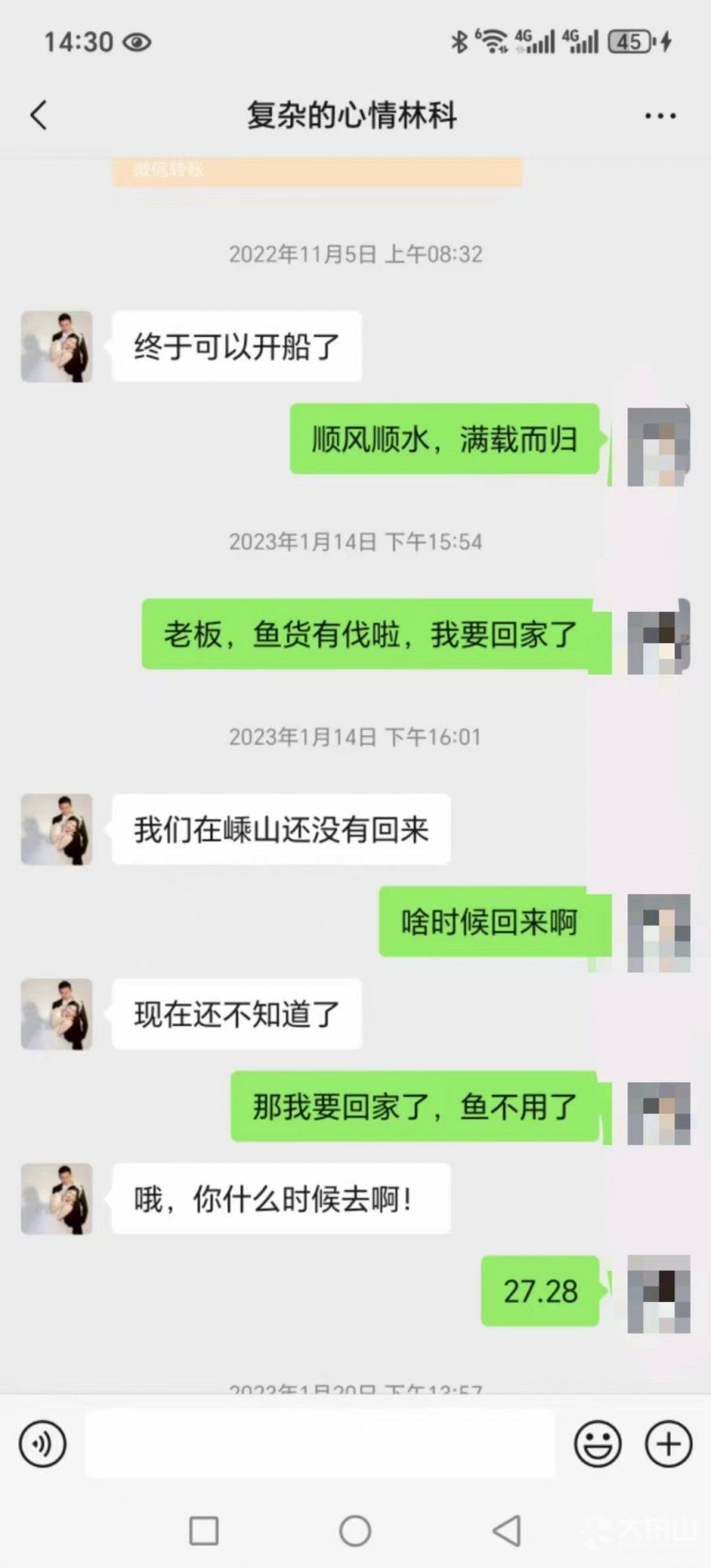The image size is (711, 1568).
Task: Open the plus attachment menu
Action: [668, 1443]
